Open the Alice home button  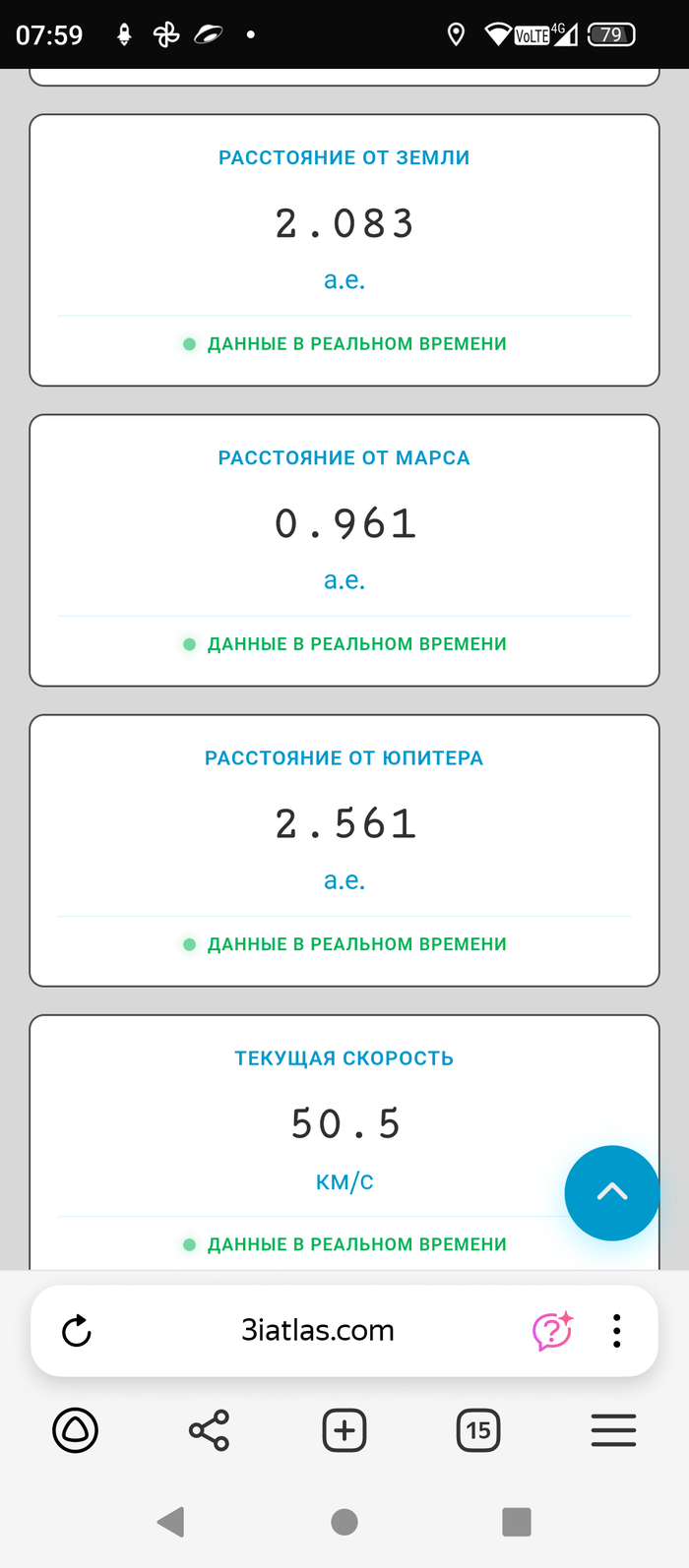tap(75, 1430)
